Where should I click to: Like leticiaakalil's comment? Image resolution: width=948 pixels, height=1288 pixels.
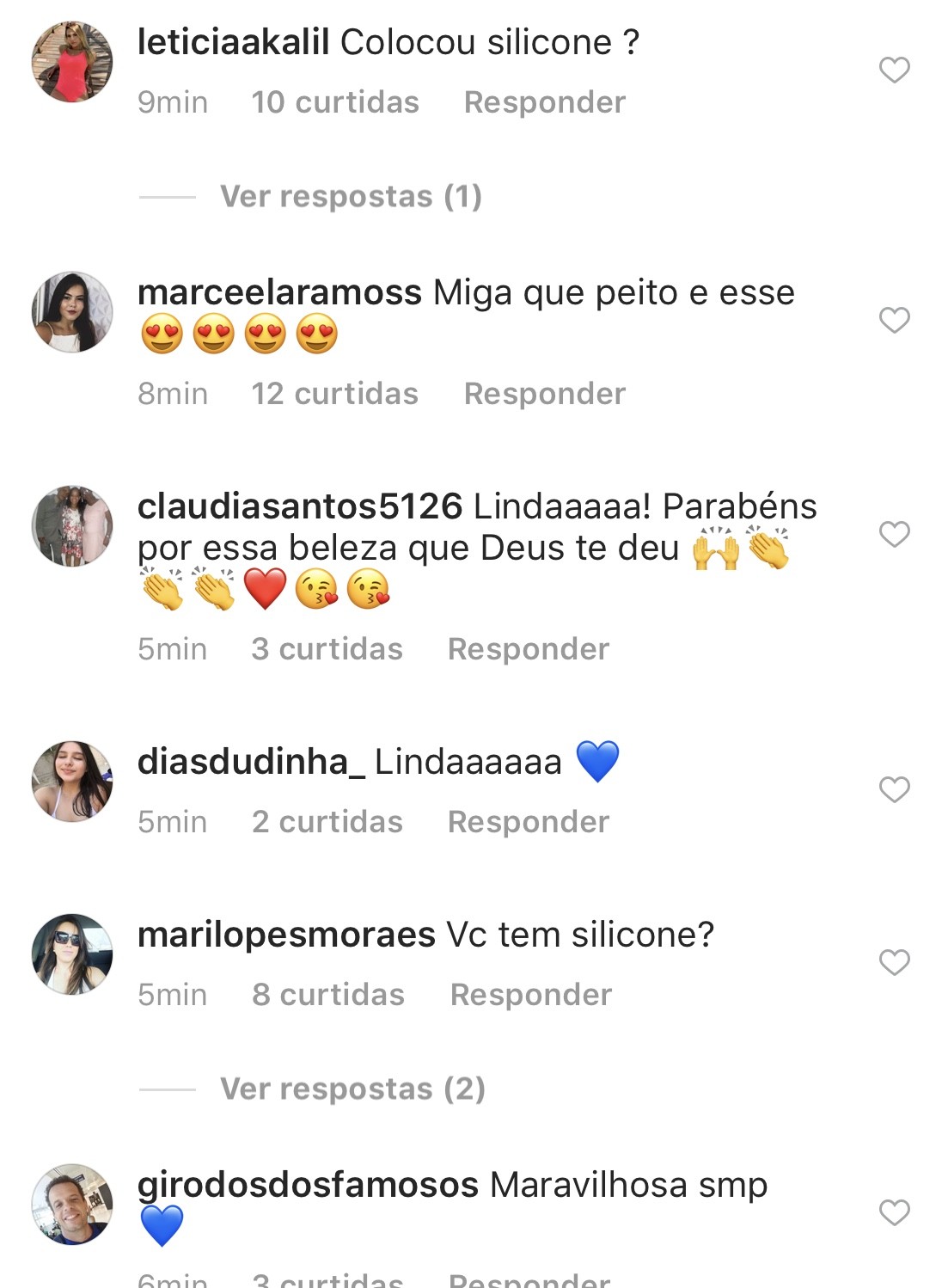[894, 71]
